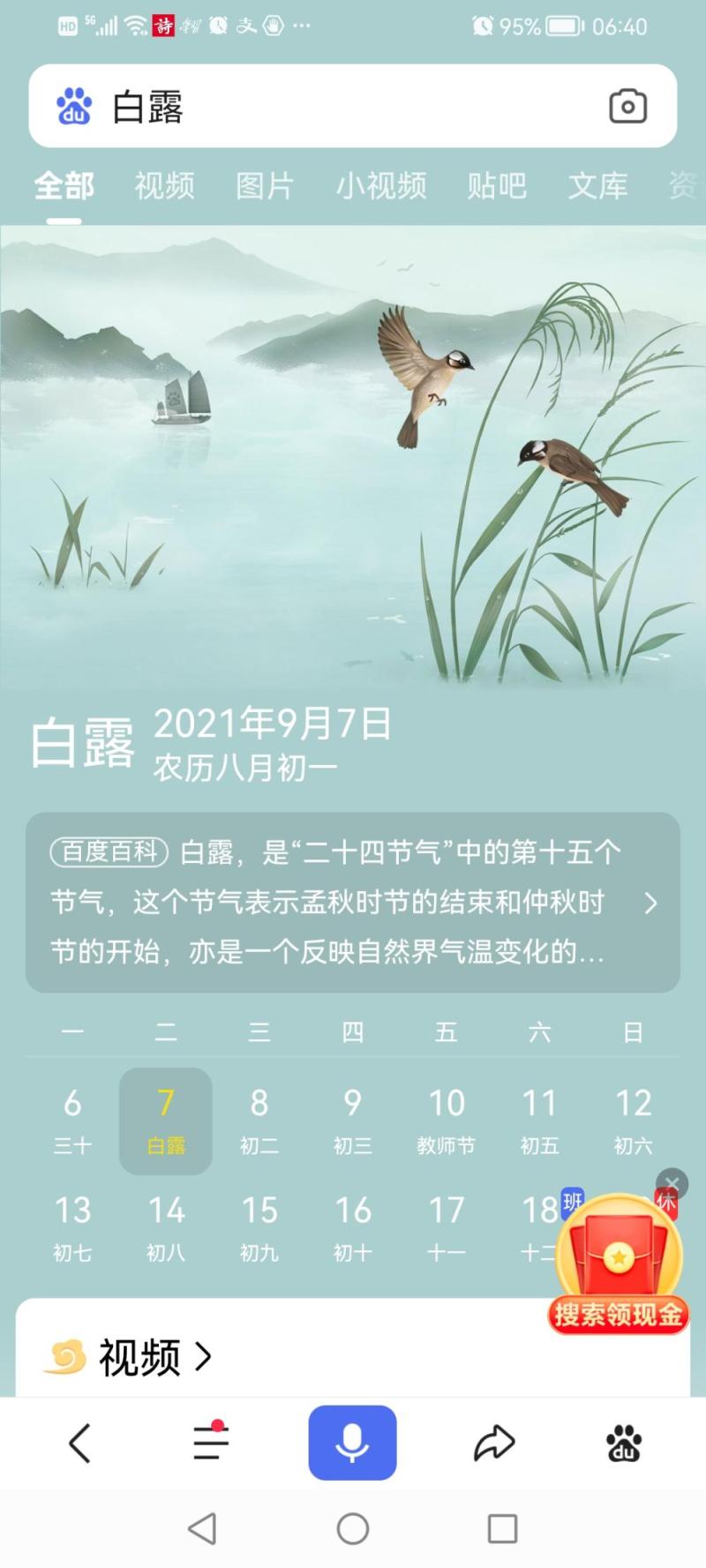This screenshot has height=1568, width=706.
Task: Switch to the 贴吧 tab
Action: point(497,186)
